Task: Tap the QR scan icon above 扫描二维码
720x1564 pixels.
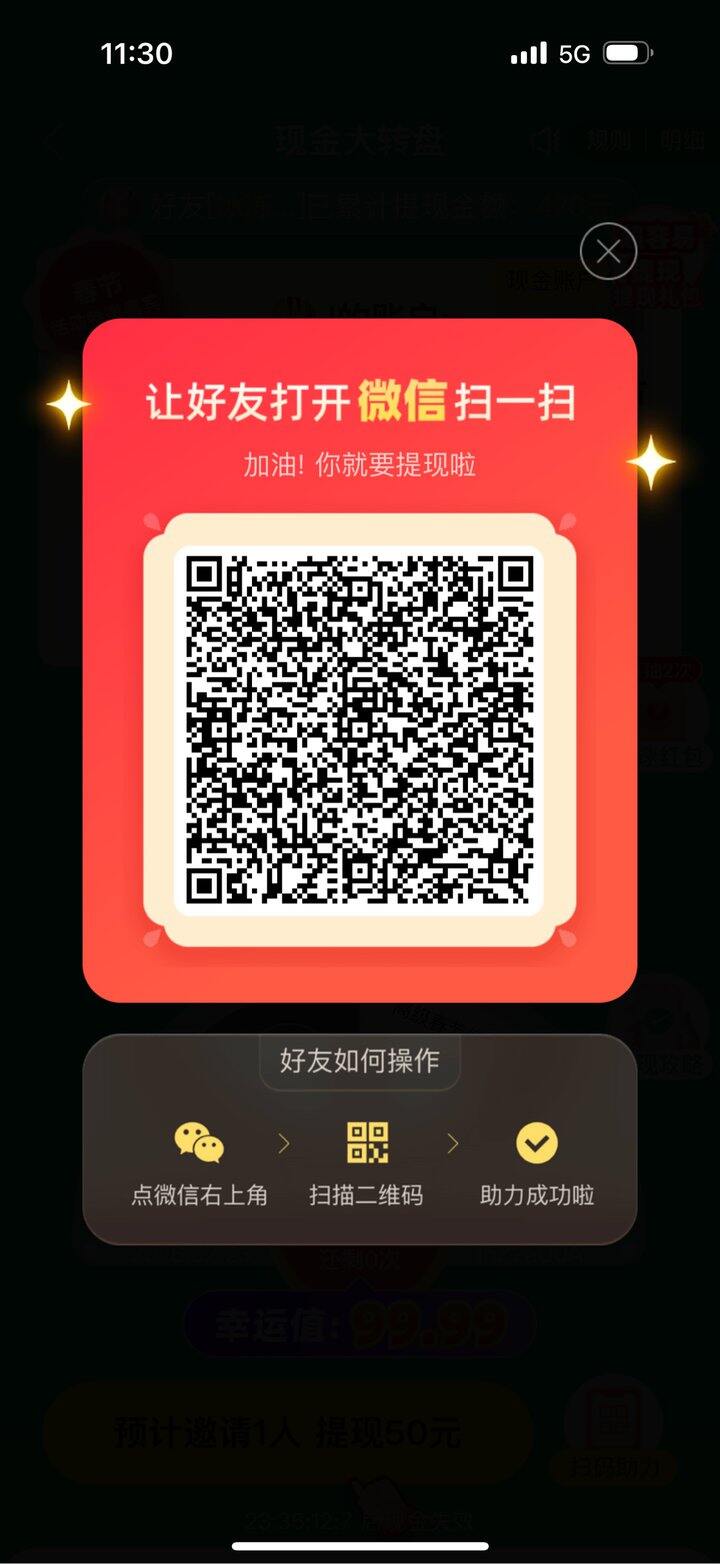Action: tap(366, 1140)
